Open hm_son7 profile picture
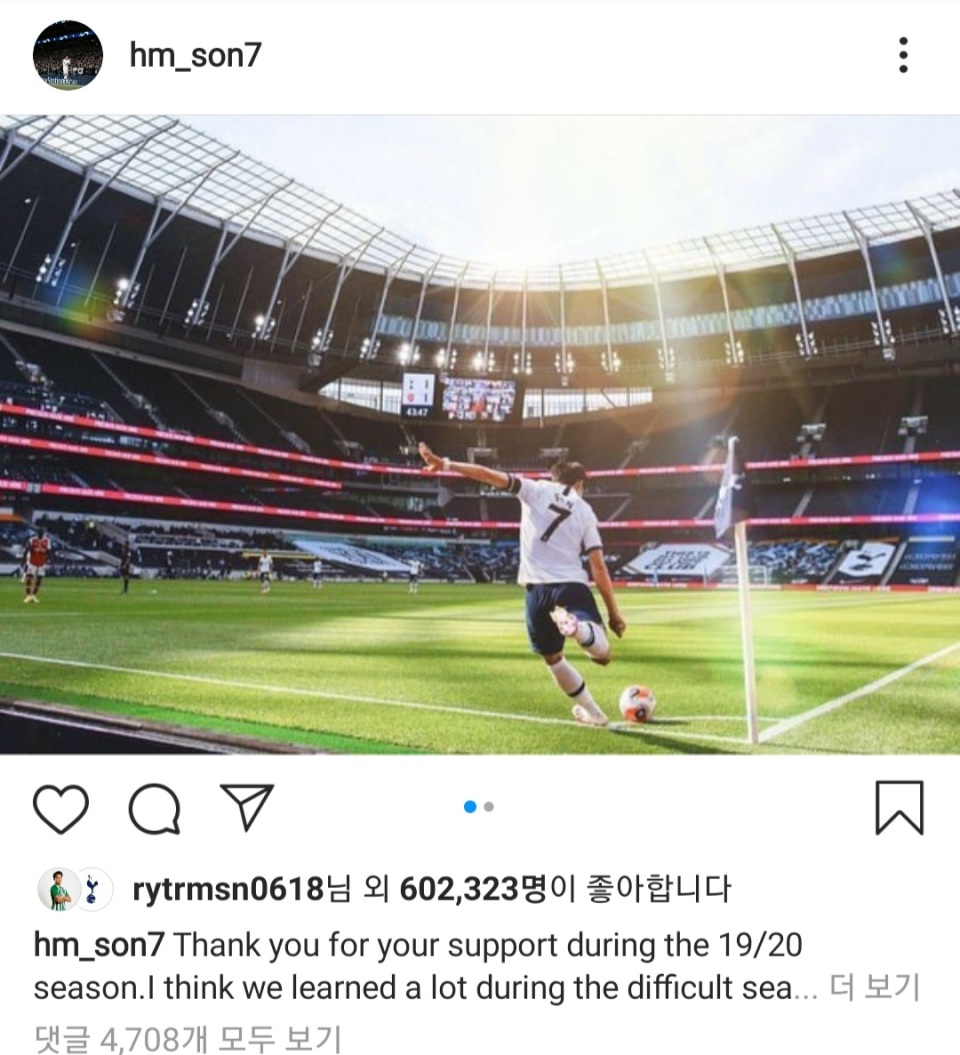The width and height of the screenshot is (960, 1055). pyautogui.click(x=68, y=55)
